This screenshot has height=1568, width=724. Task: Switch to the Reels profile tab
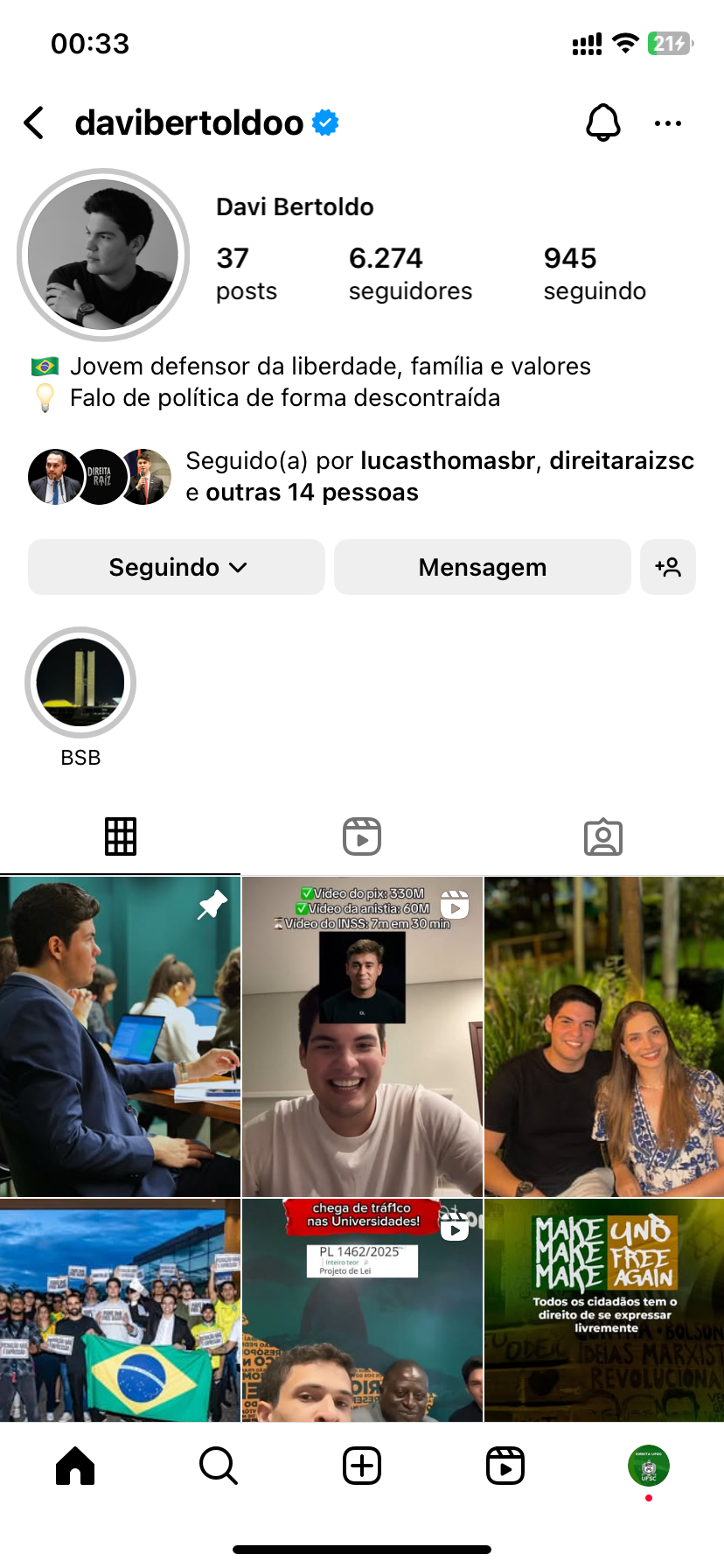click(x=362, y=836)
